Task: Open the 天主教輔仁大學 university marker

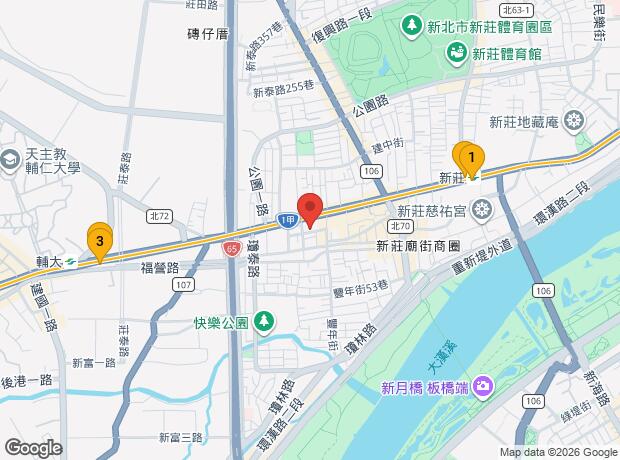Action: (10, 158)
